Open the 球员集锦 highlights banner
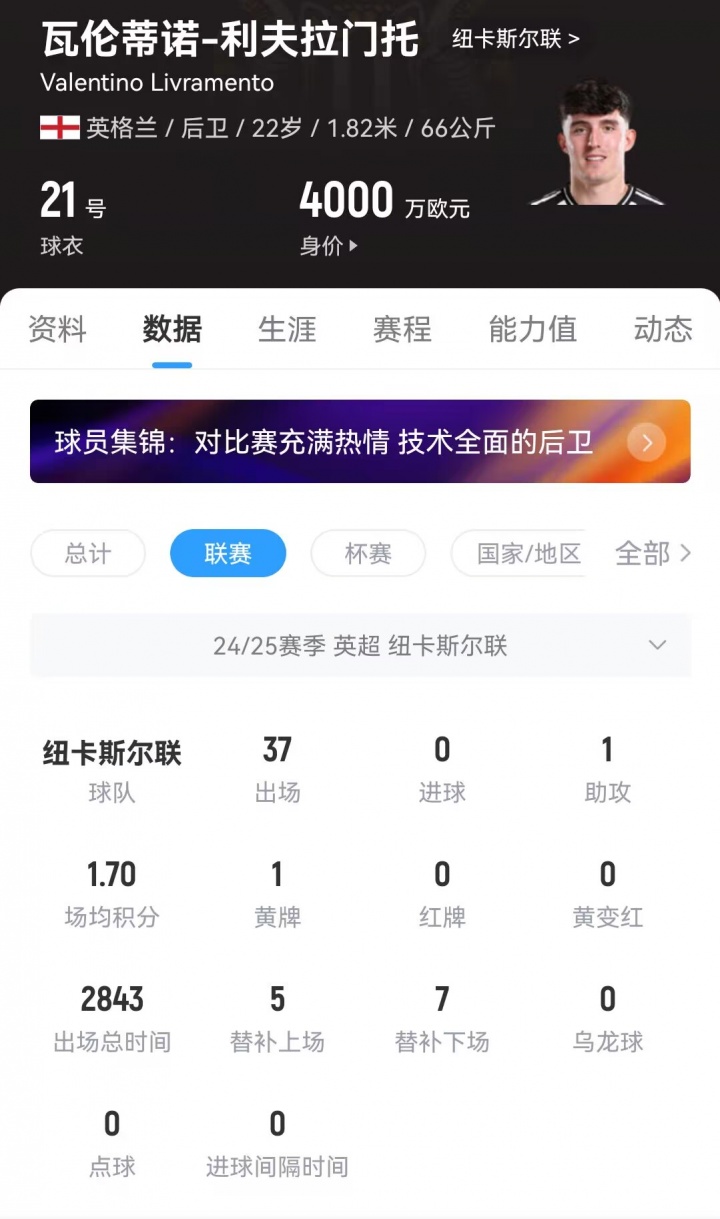This screenshot has height=1219, width=720. 360,442
